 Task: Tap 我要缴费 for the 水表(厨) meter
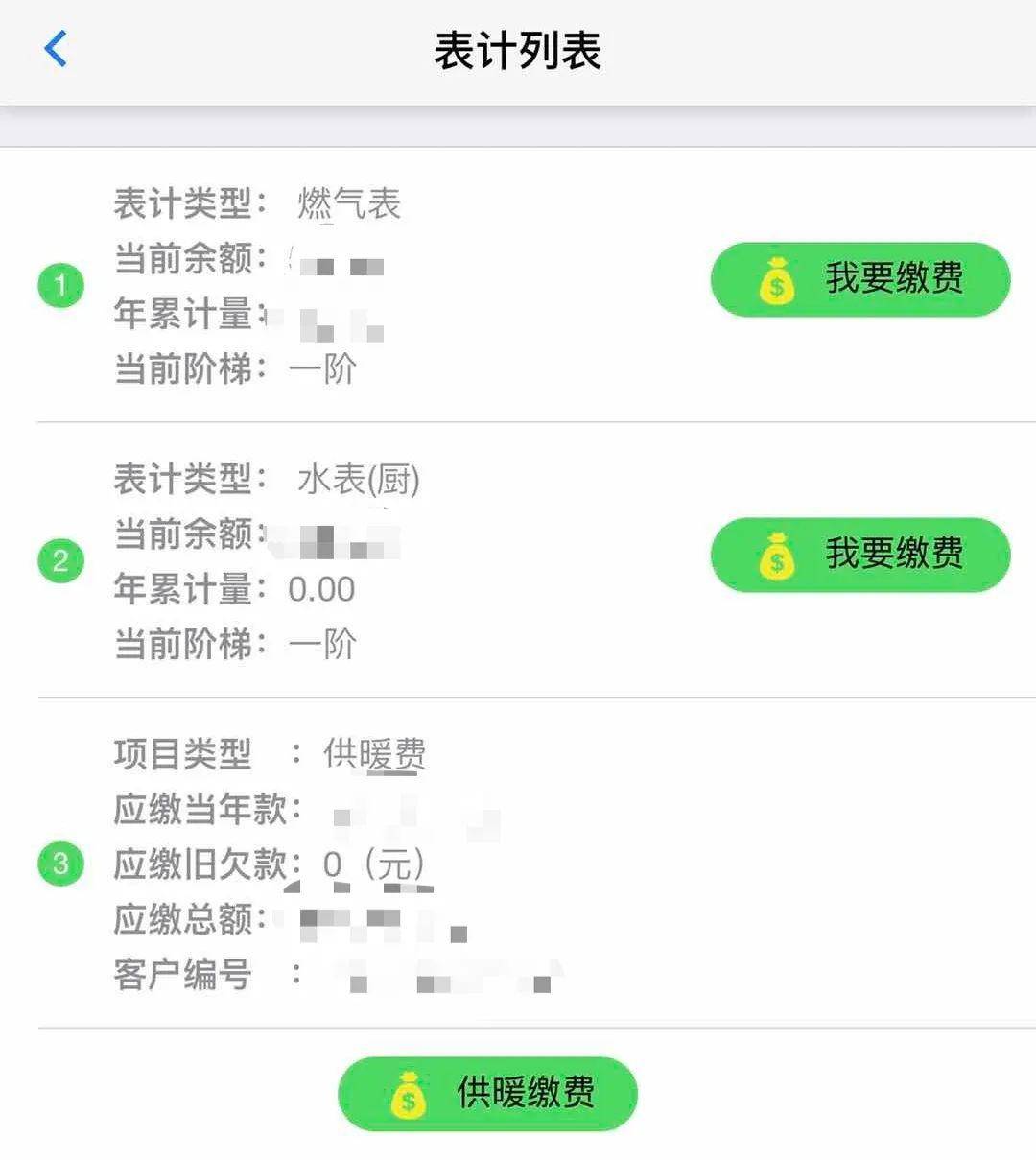click(x=859, y=555)
